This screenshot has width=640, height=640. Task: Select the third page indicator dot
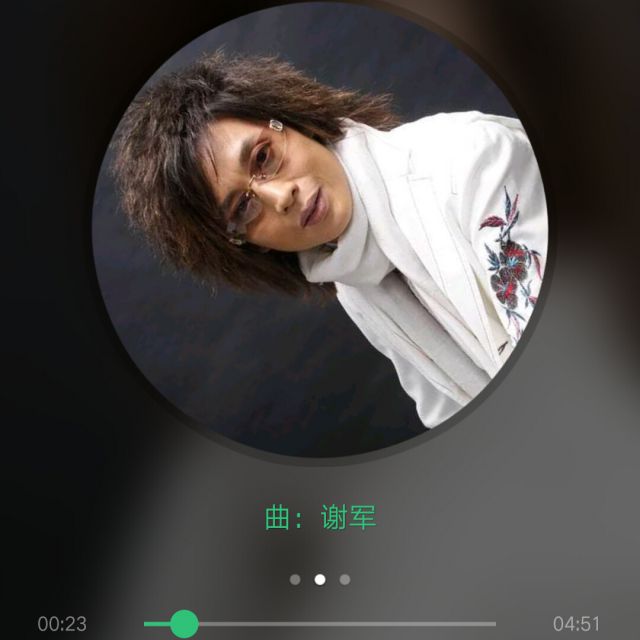(x=345, y=579)
